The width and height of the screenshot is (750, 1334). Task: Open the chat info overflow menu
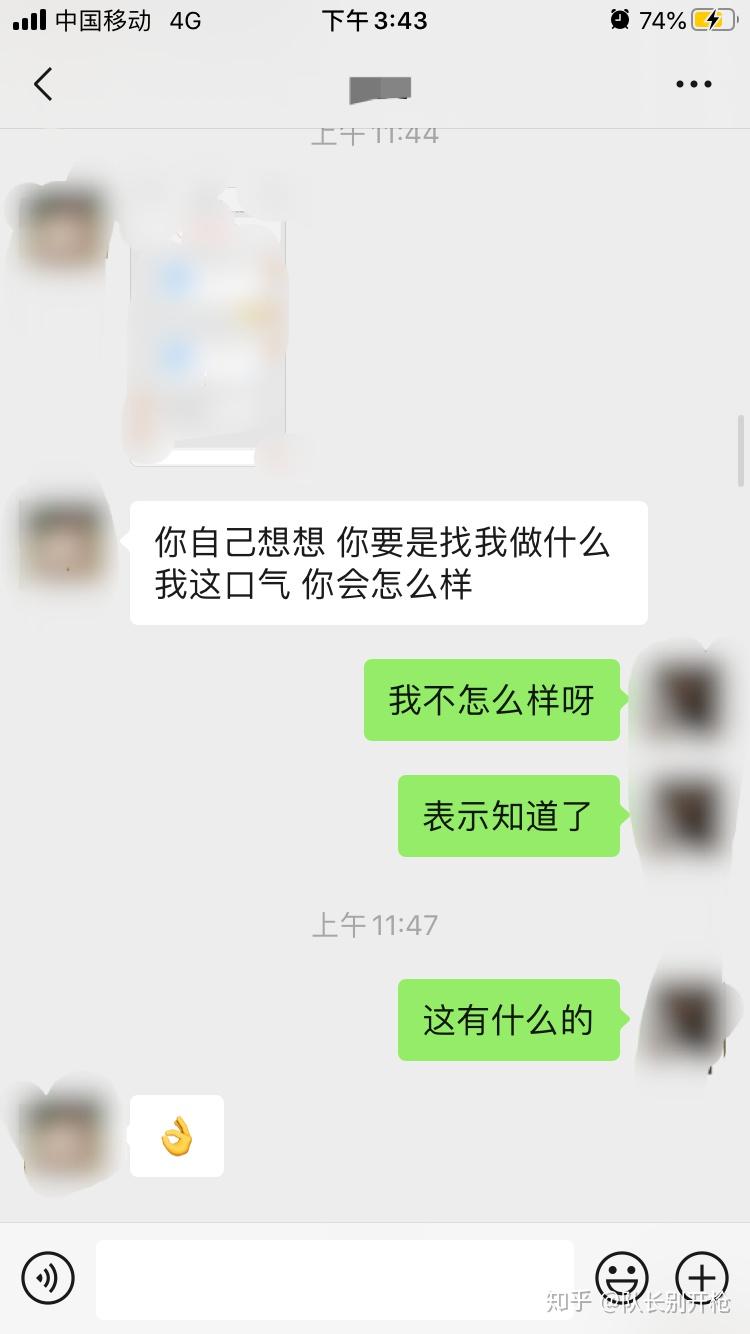[693, 85]
